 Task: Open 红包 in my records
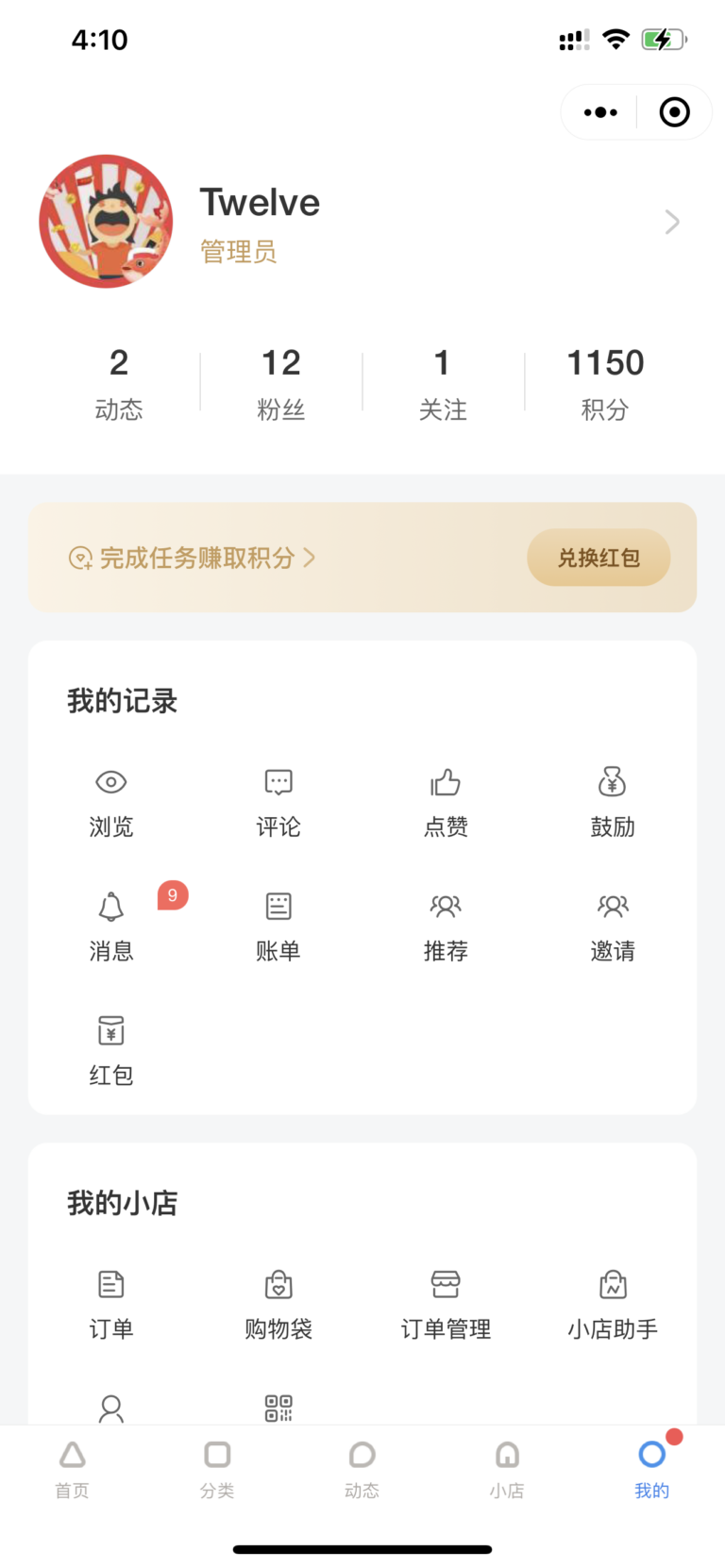click(x=111, y=1051)
